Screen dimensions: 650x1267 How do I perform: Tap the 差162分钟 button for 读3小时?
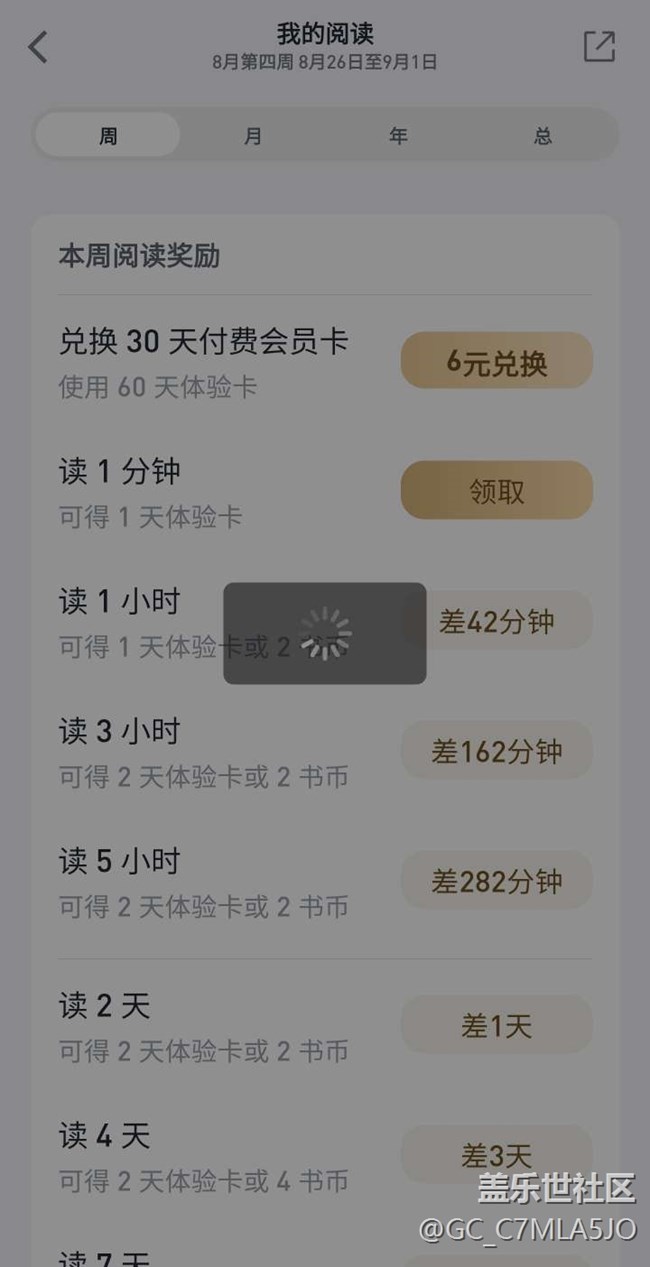click(x=497, y=750)
